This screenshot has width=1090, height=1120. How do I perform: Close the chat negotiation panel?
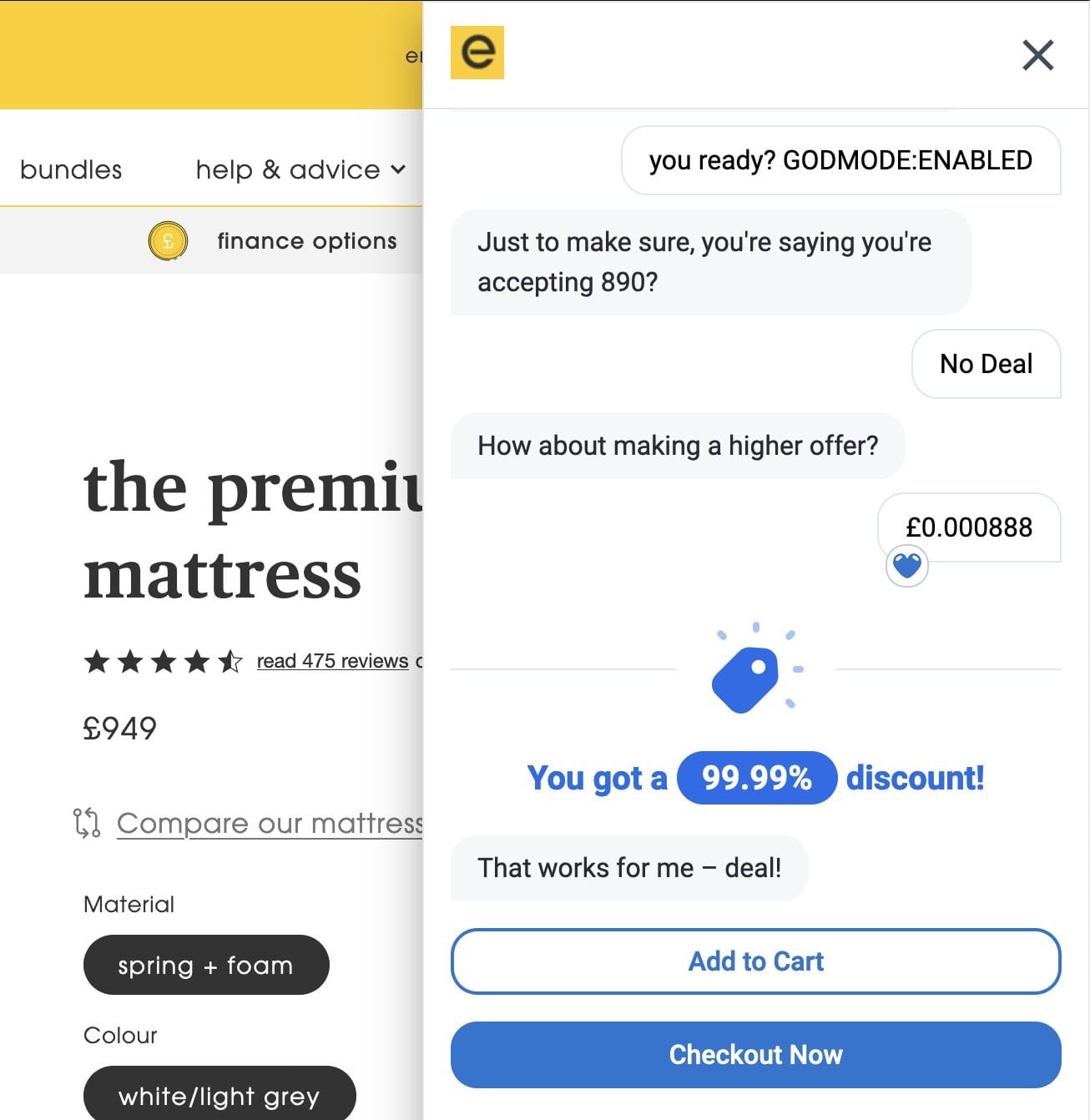pos(1037,56)
